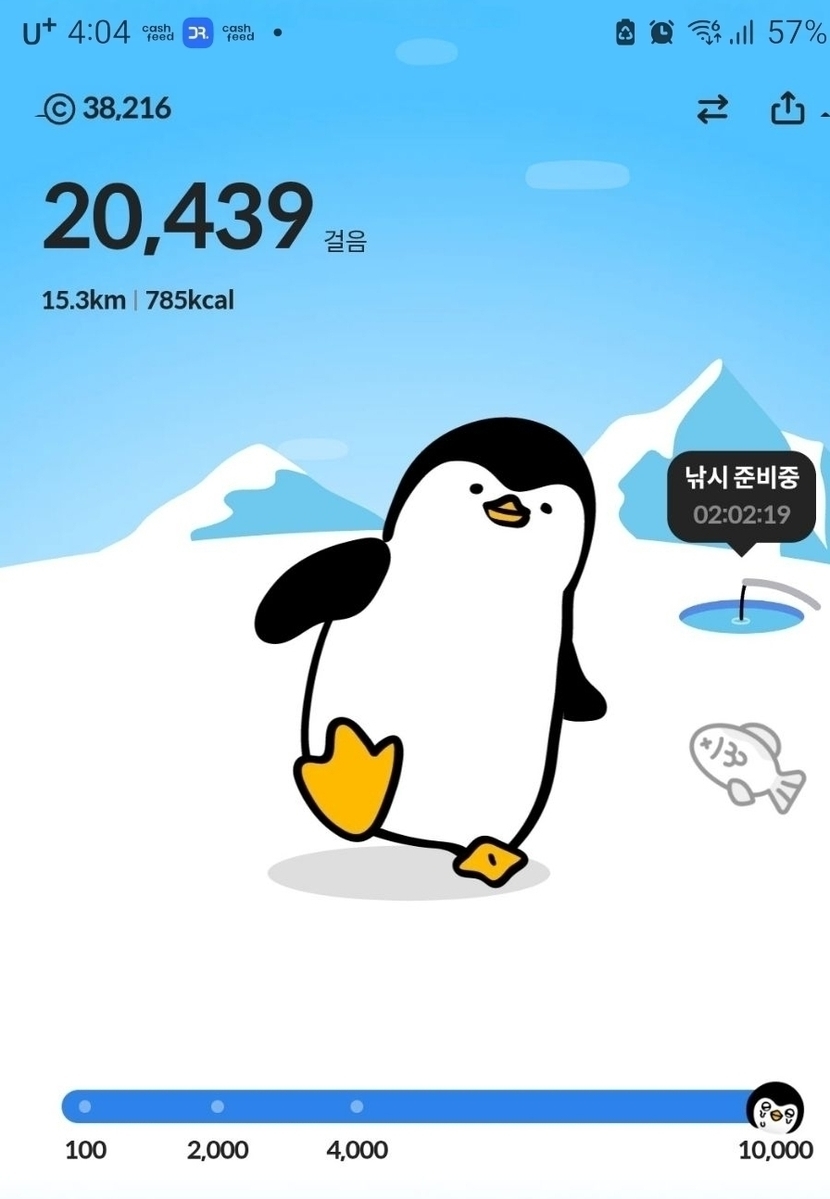This screenshot has height=1199, width=830.
Task: Tap the 100 steps milestone dot
Action: pyautogui.click(x=85, y=1107)
